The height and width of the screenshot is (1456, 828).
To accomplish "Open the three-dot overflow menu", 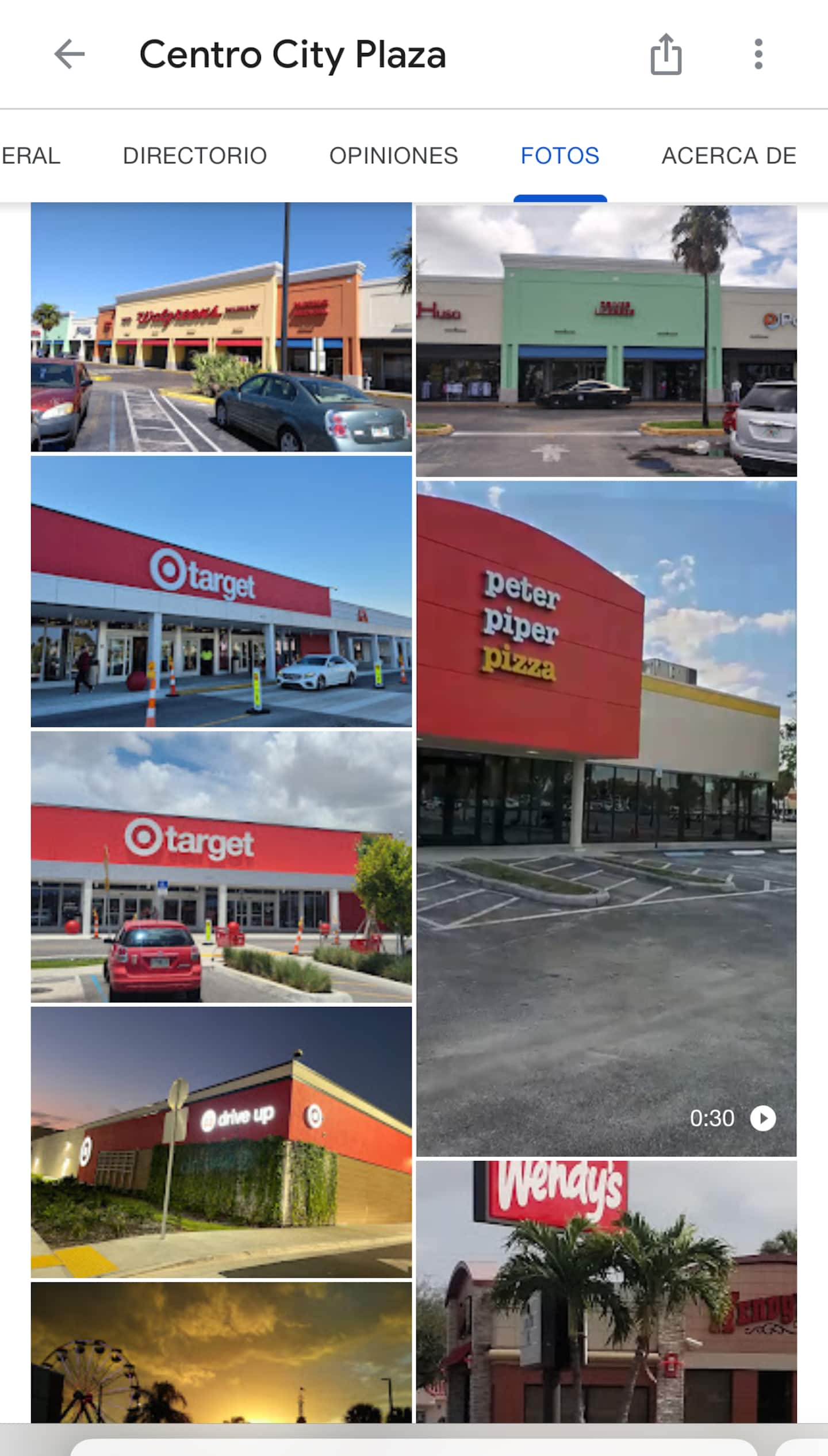I will click(x=758, y=55).
